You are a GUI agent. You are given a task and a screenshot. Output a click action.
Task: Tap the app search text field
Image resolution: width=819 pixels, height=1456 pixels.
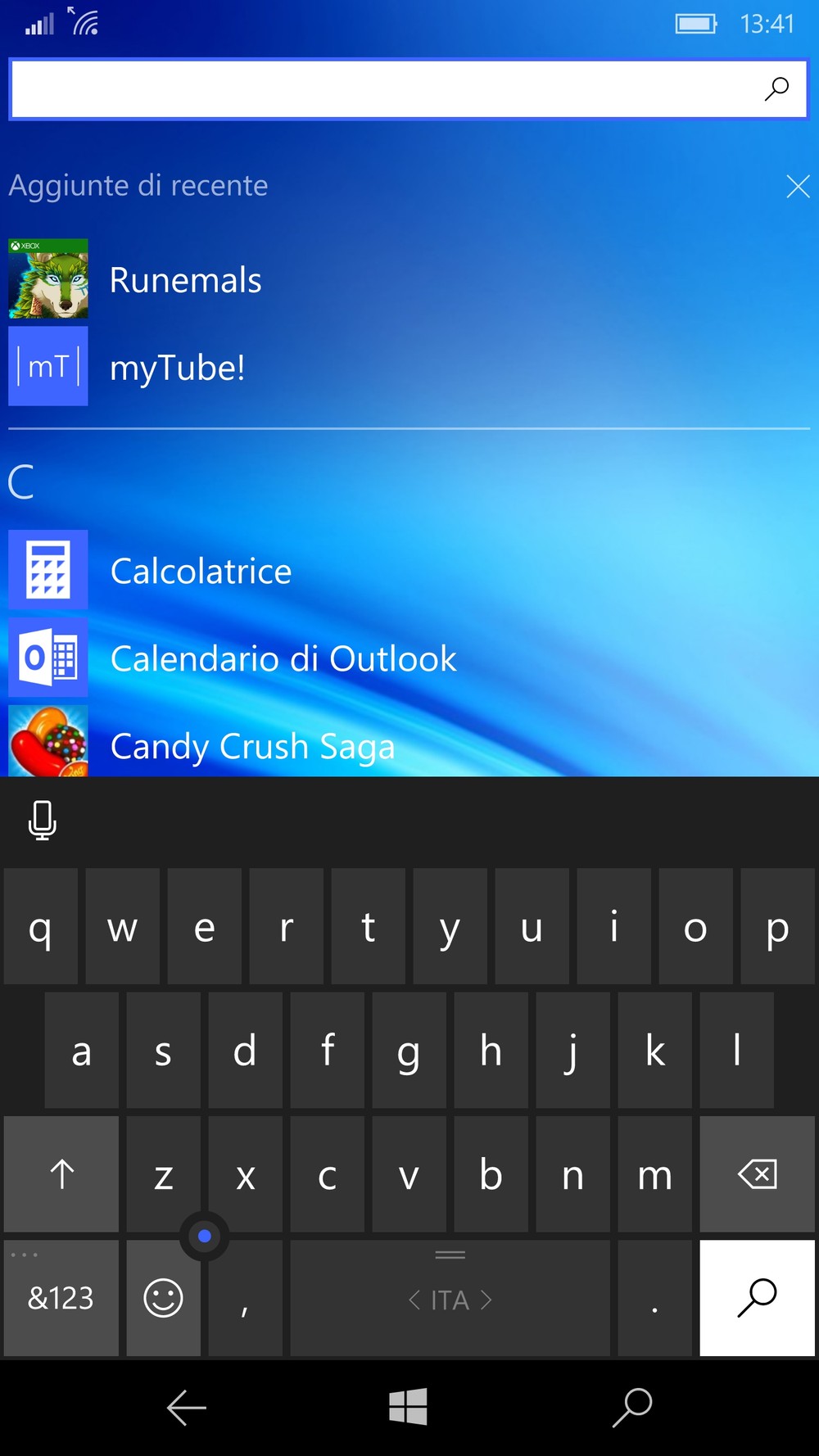coord(385,89)
